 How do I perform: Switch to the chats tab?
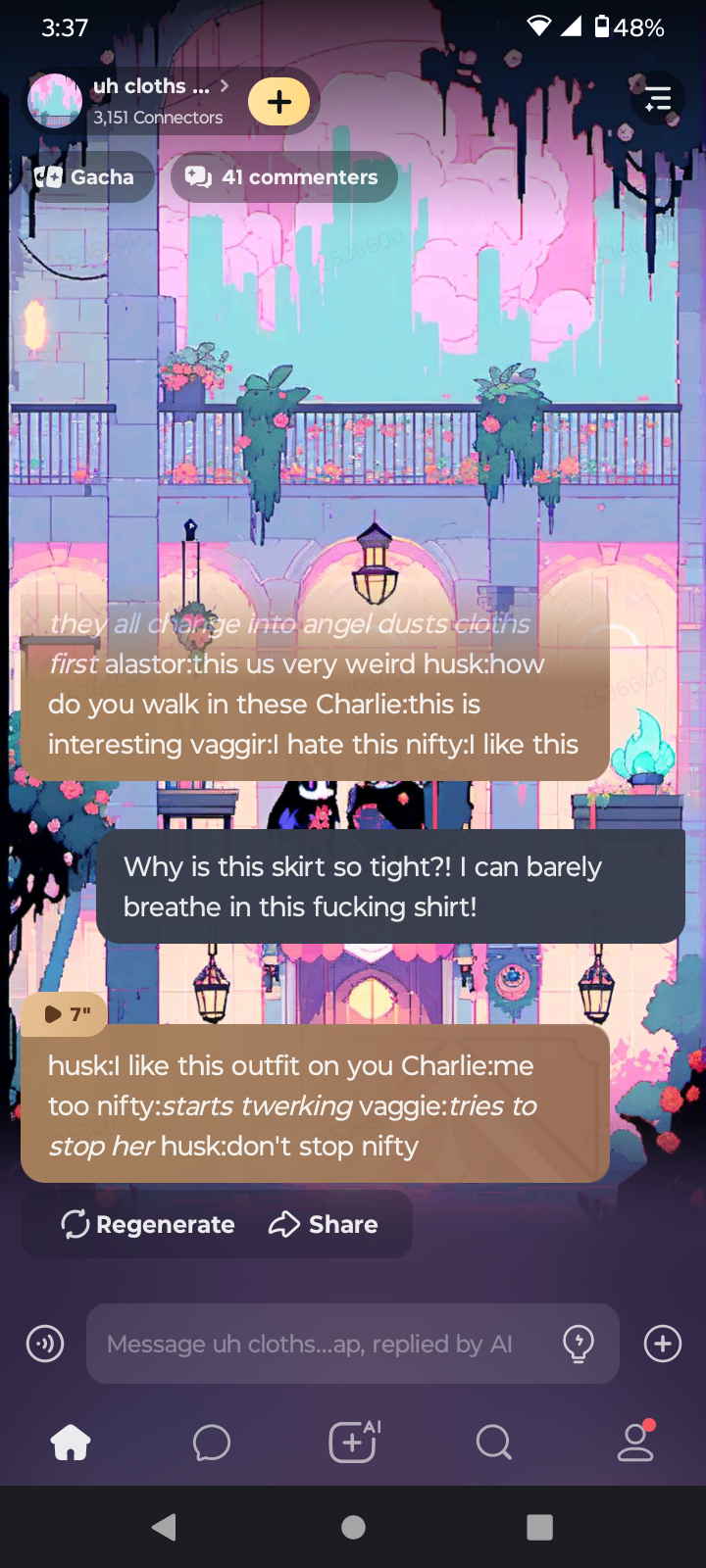[212, 1443]
